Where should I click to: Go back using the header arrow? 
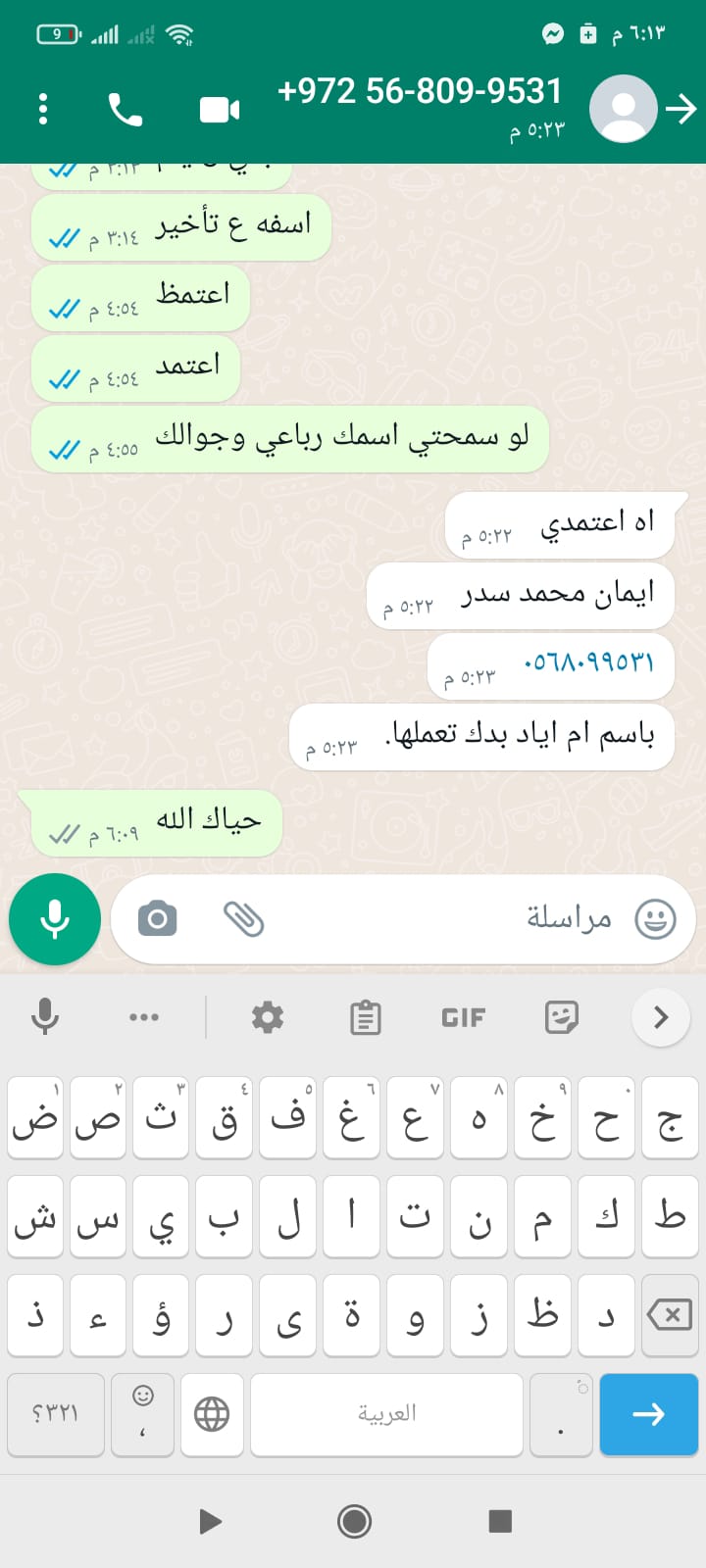tap(681, 109)
